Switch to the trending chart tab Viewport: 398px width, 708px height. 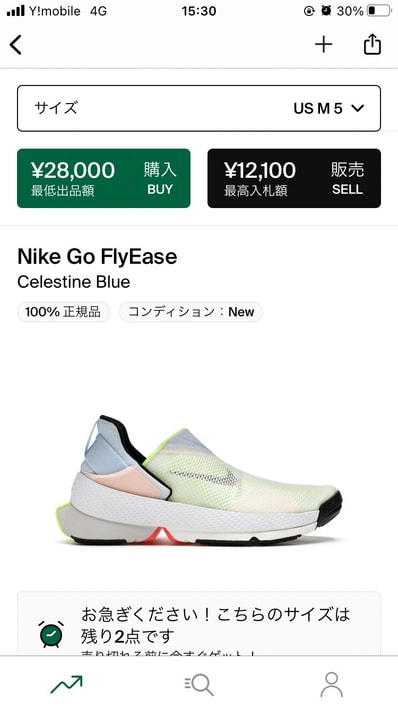tap(66, 684)
